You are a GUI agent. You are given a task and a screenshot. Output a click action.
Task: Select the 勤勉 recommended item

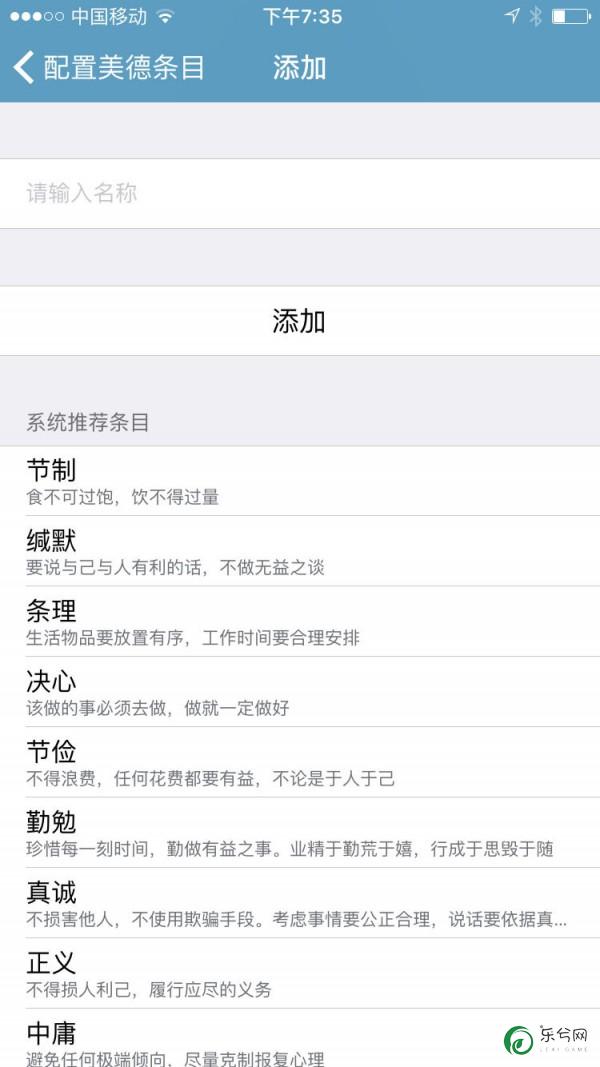click(300, 833)
